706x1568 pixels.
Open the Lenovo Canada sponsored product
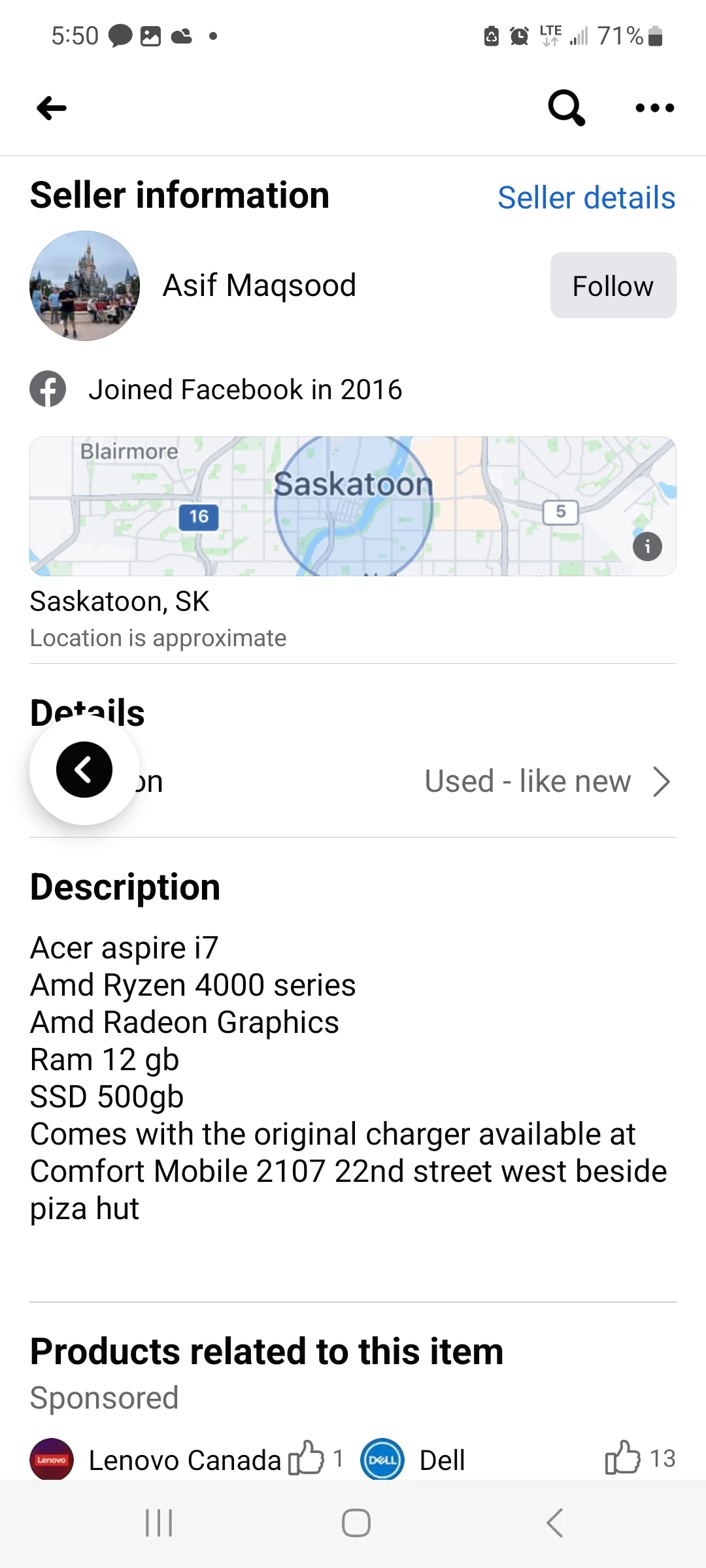[x=184, y=1460]
